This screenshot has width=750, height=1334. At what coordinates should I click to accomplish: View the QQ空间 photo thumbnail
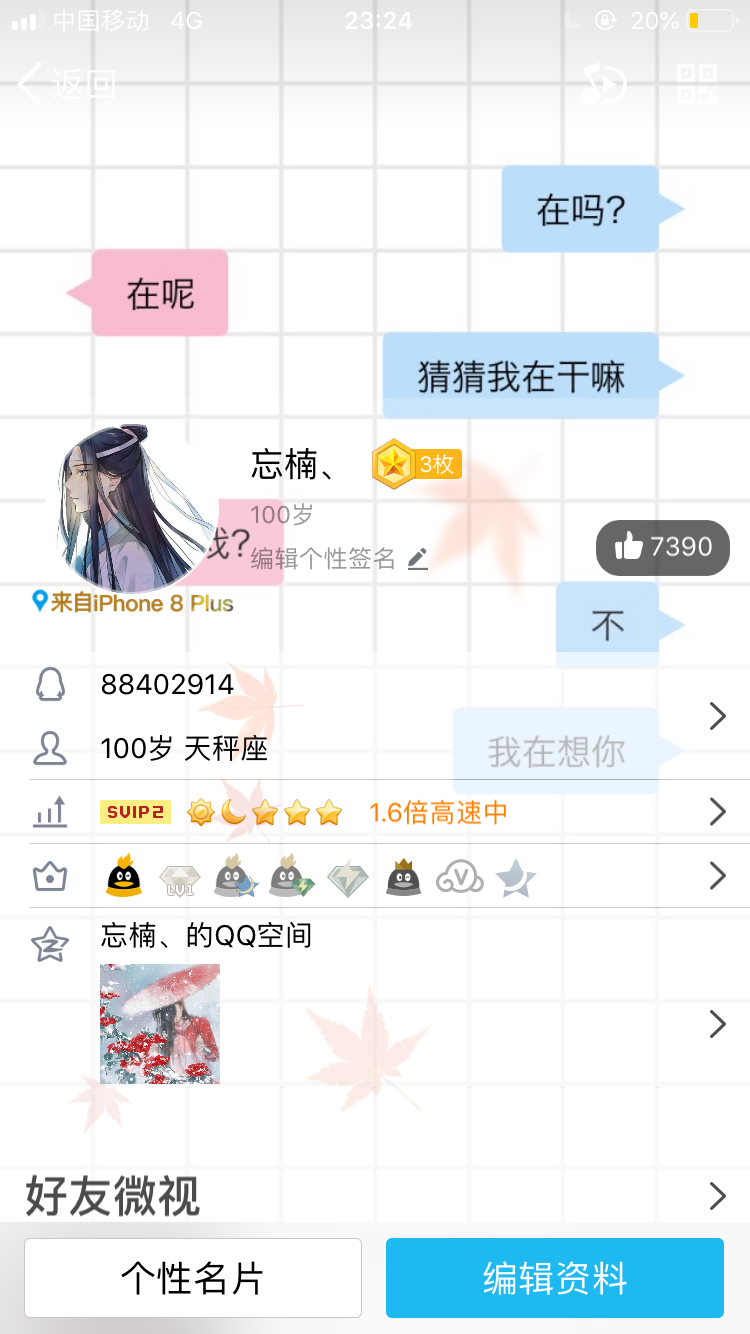point(160,1024)
